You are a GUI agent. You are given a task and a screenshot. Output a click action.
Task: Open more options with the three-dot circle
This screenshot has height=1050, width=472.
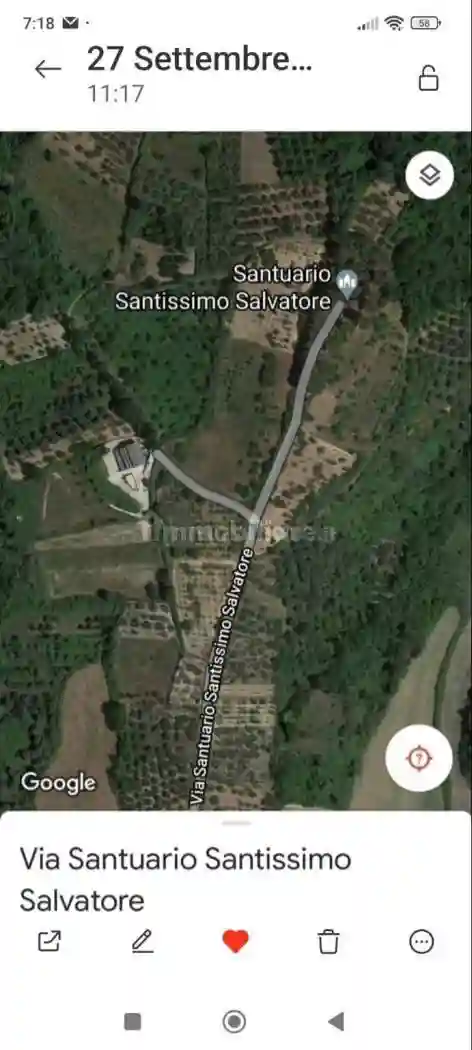[x=421, y=942]
